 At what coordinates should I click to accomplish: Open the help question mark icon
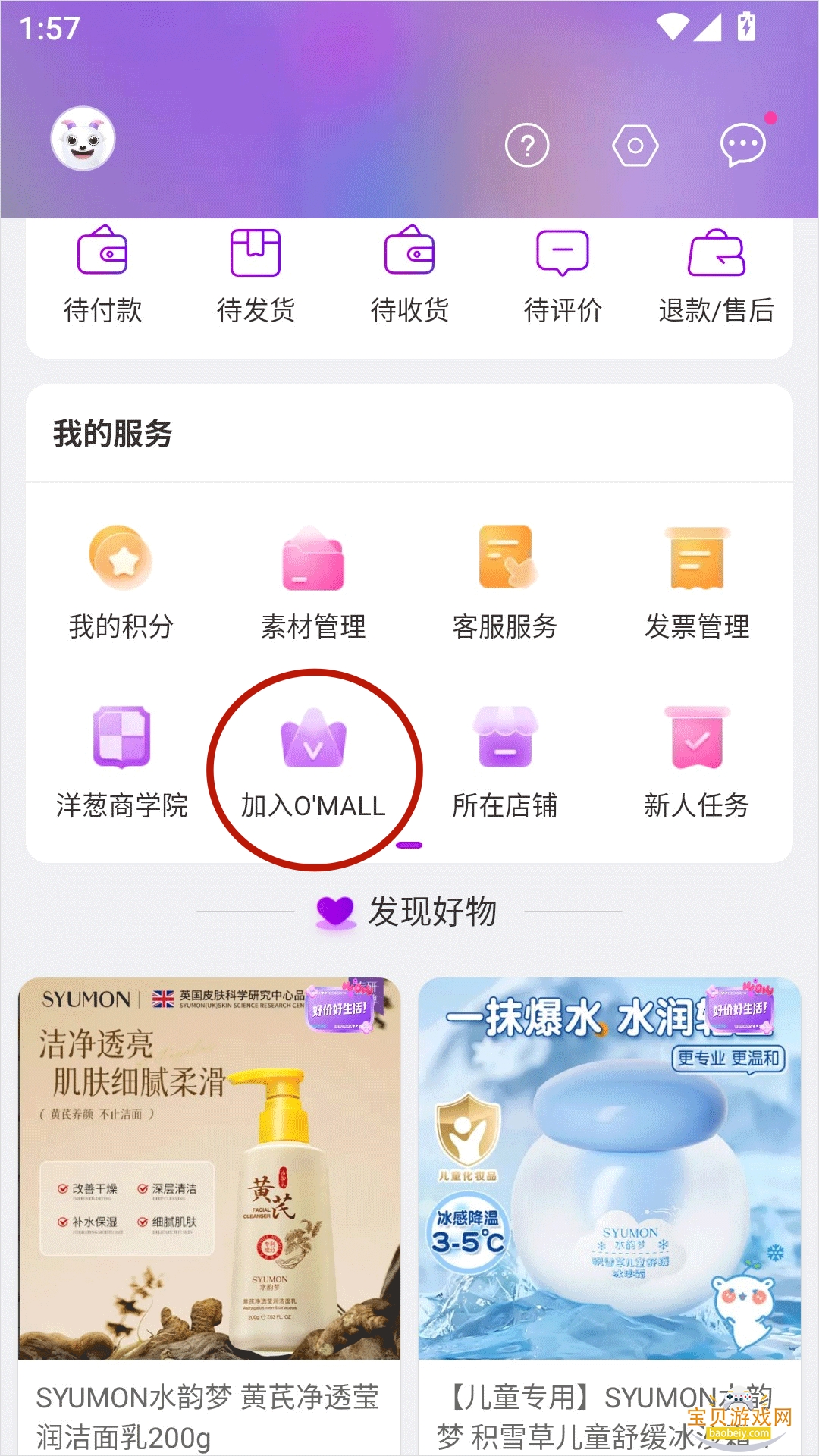click(x=527, y=145)
